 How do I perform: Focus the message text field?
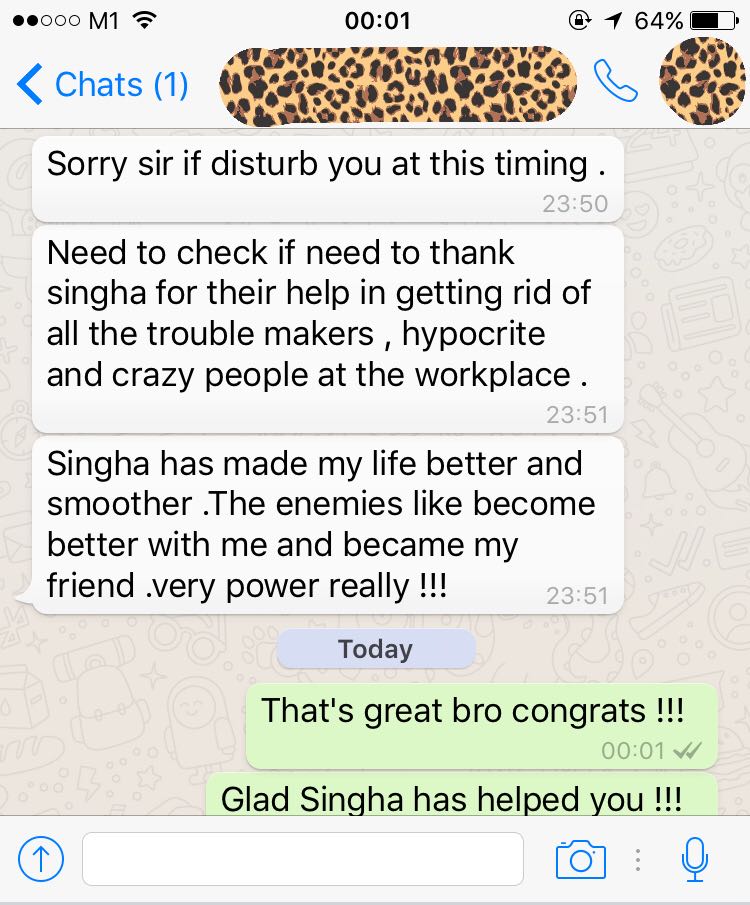tap(302, 859)
